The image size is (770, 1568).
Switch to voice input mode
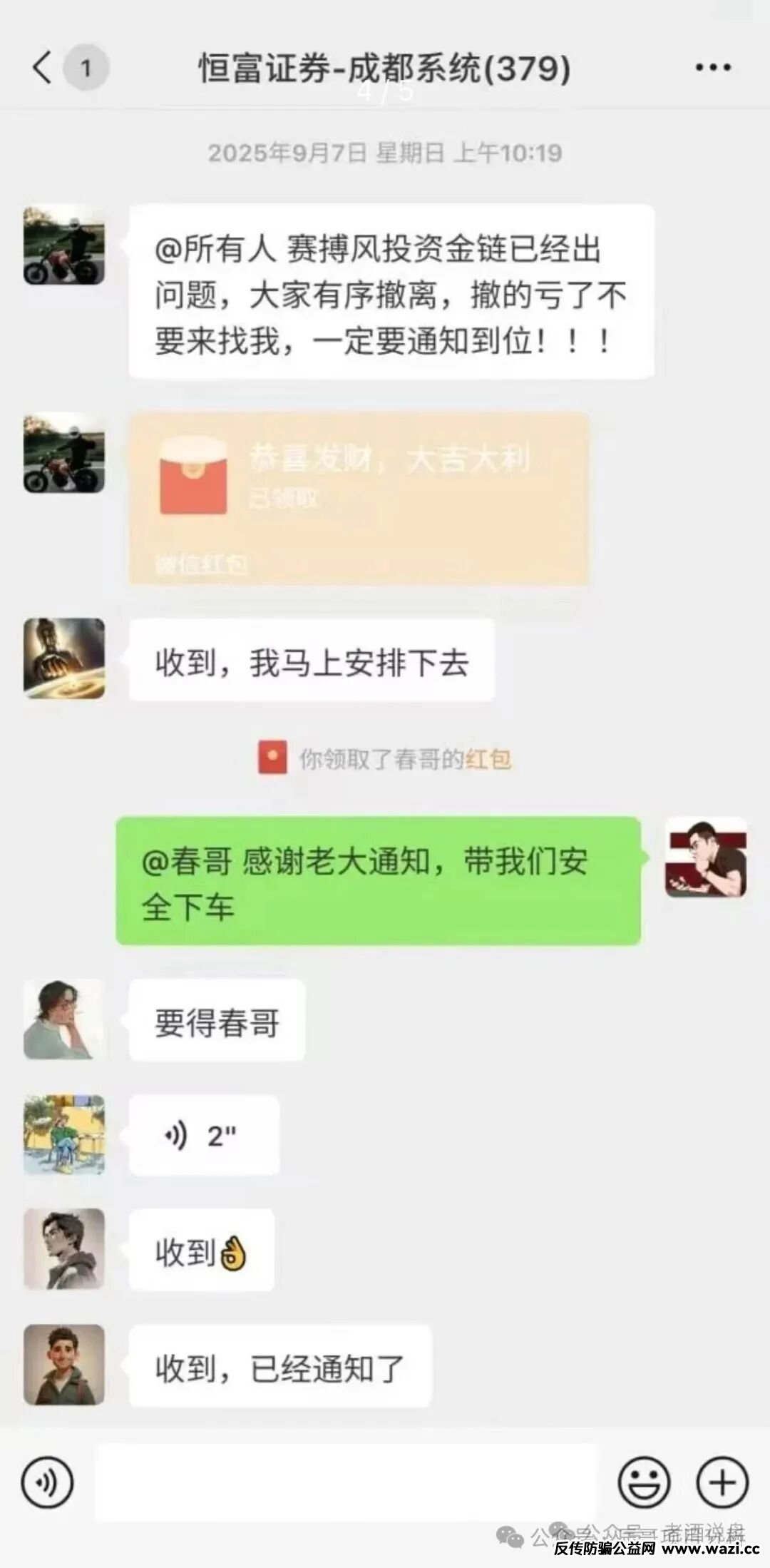point(47,1482)
